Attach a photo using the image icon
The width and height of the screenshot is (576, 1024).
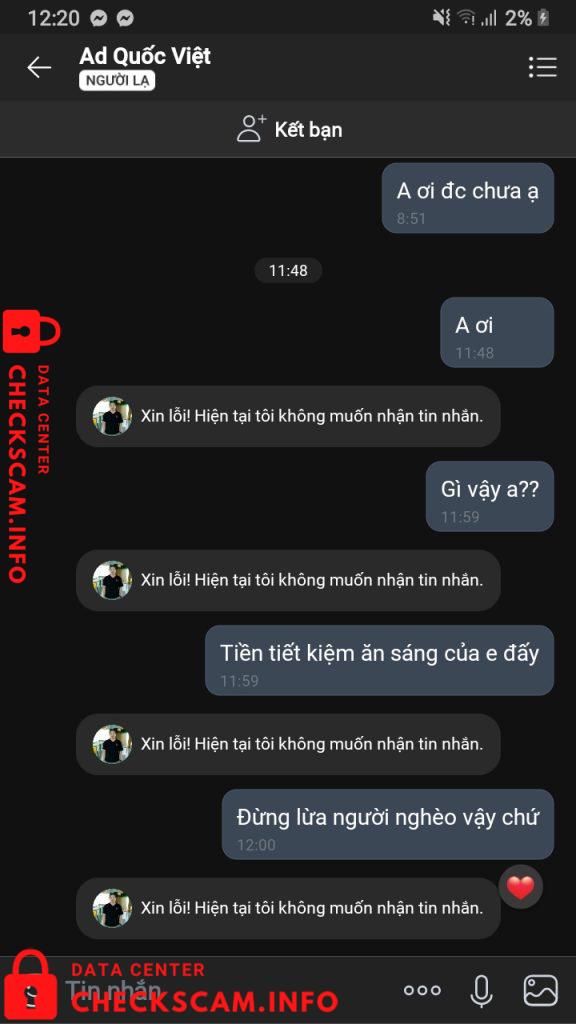coord(541,990)
